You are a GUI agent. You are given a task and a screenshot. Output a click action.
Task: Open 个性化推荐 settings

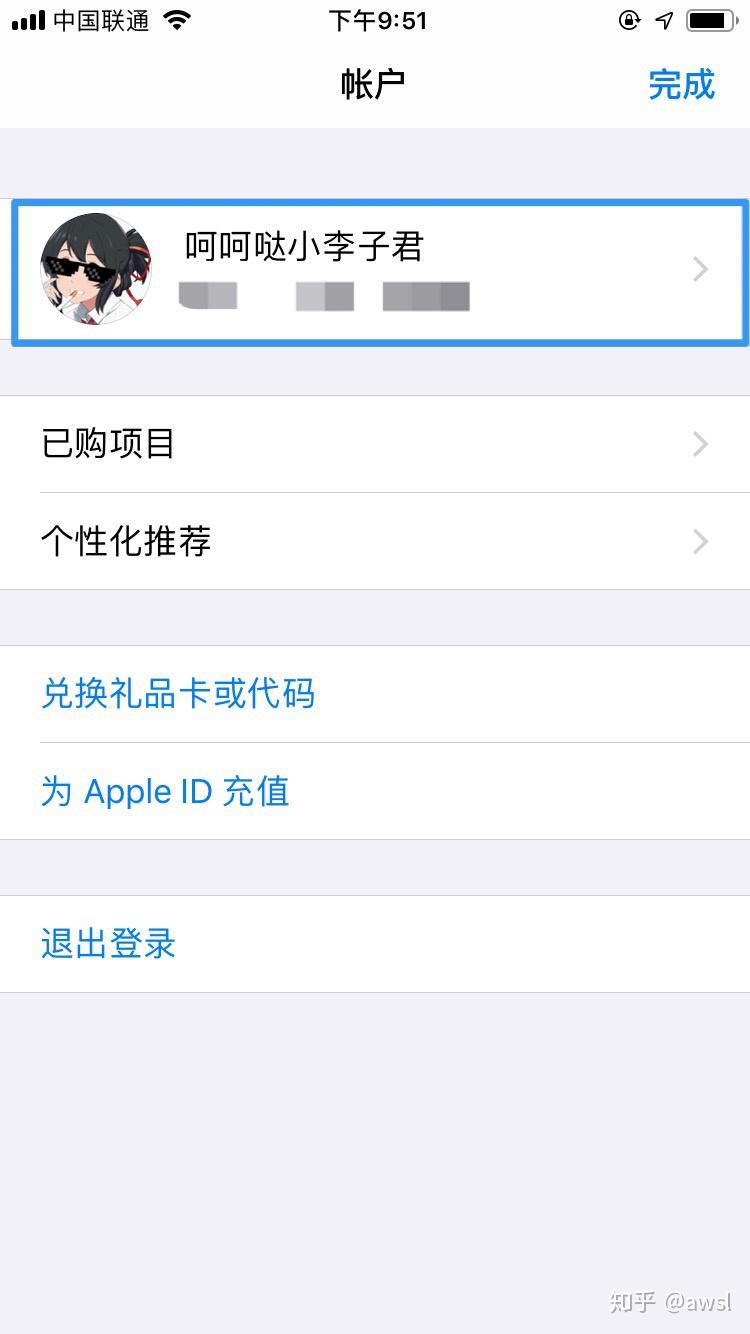coord(375,541)
